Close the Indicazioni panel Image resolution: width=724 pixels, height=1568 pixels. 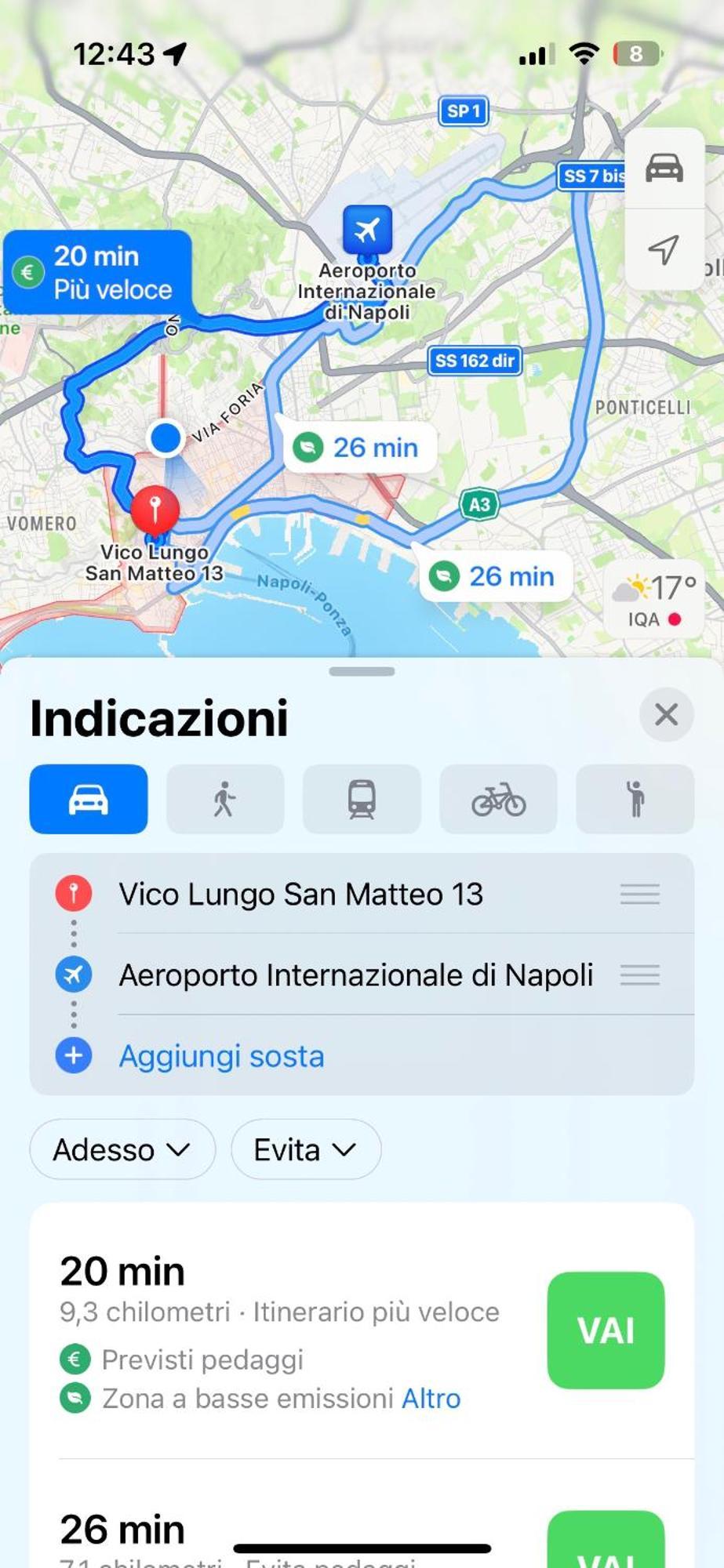pos(666,714)
